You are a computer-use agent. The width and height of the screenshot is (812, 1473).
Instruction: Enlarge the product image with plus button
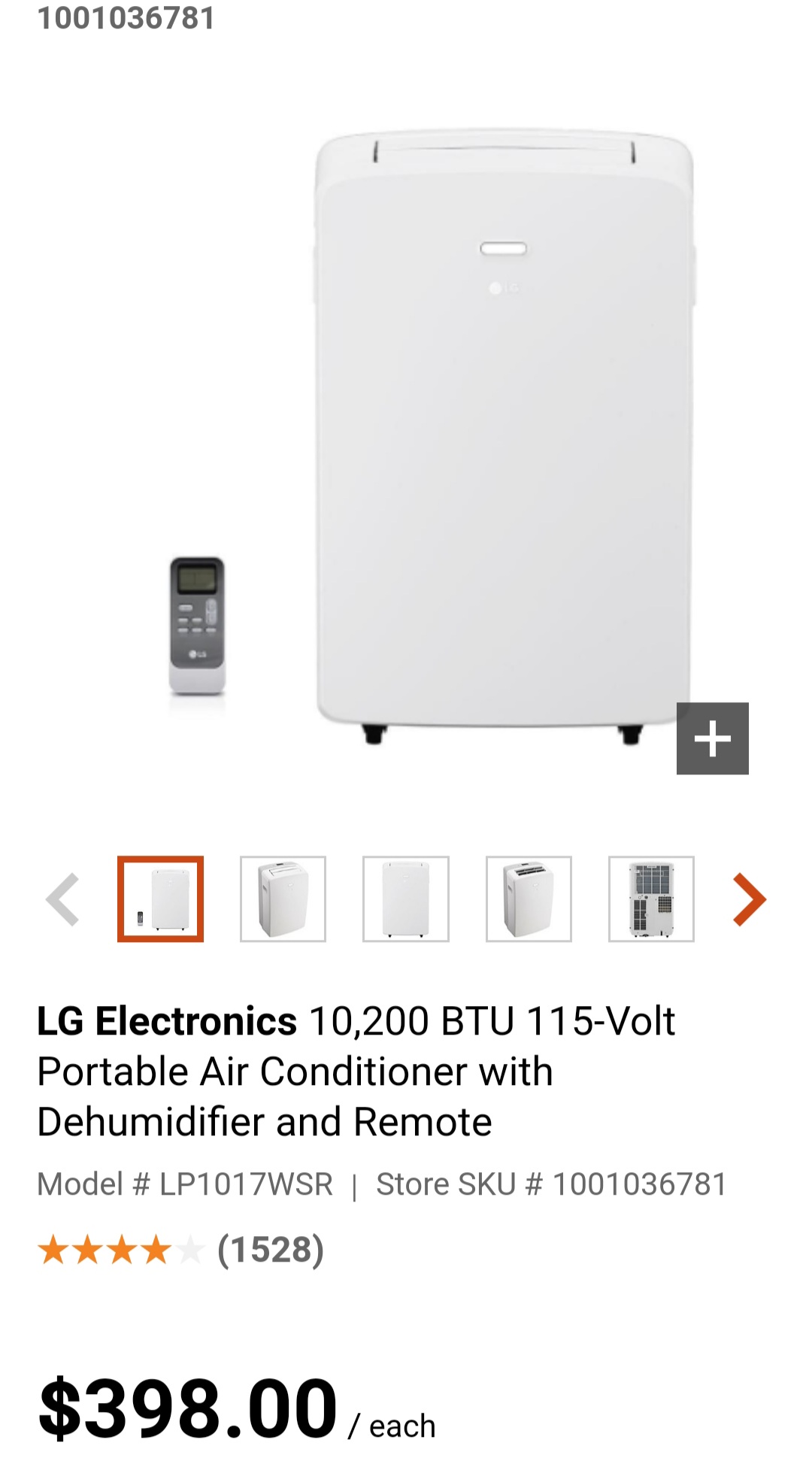[x=712, y=738]
